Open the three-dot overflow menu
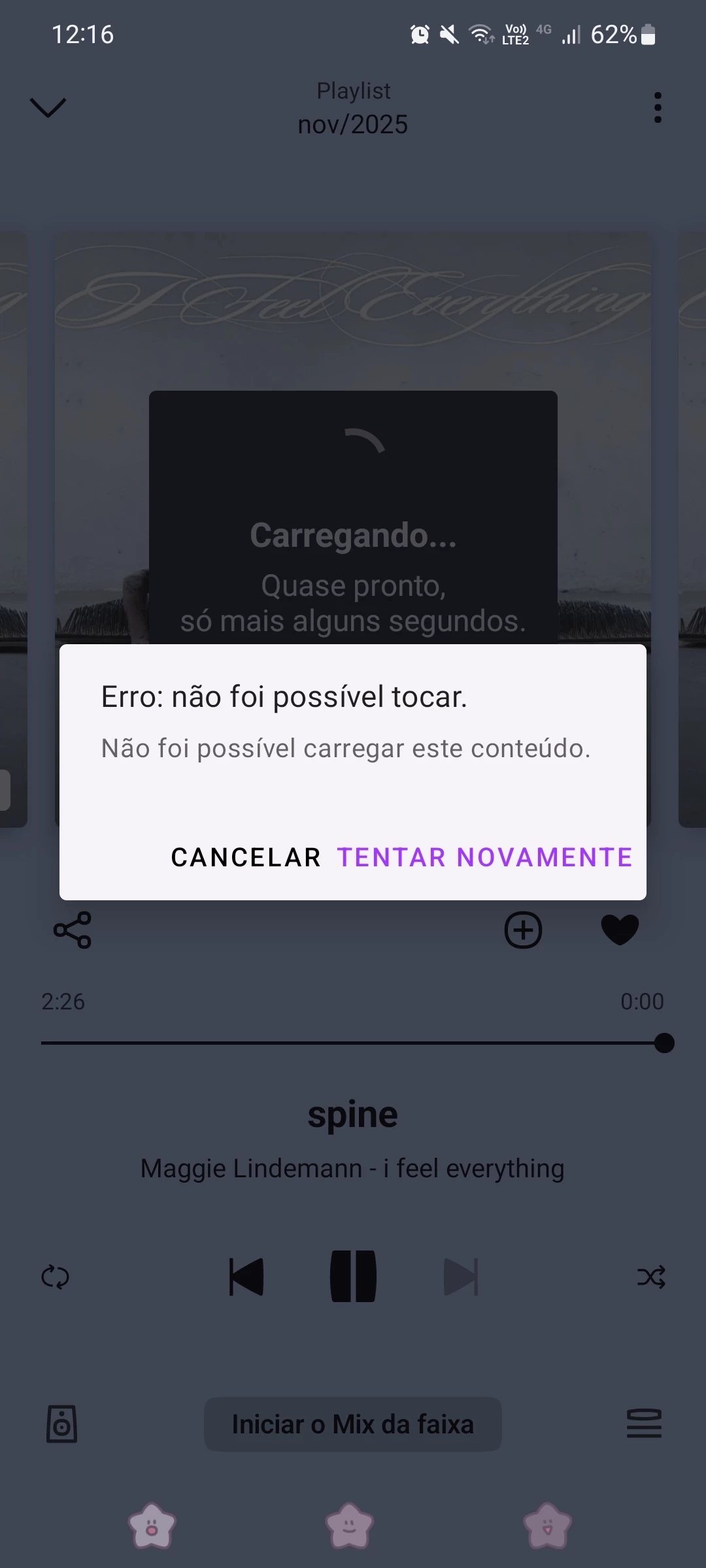 [x=658, y=108]
